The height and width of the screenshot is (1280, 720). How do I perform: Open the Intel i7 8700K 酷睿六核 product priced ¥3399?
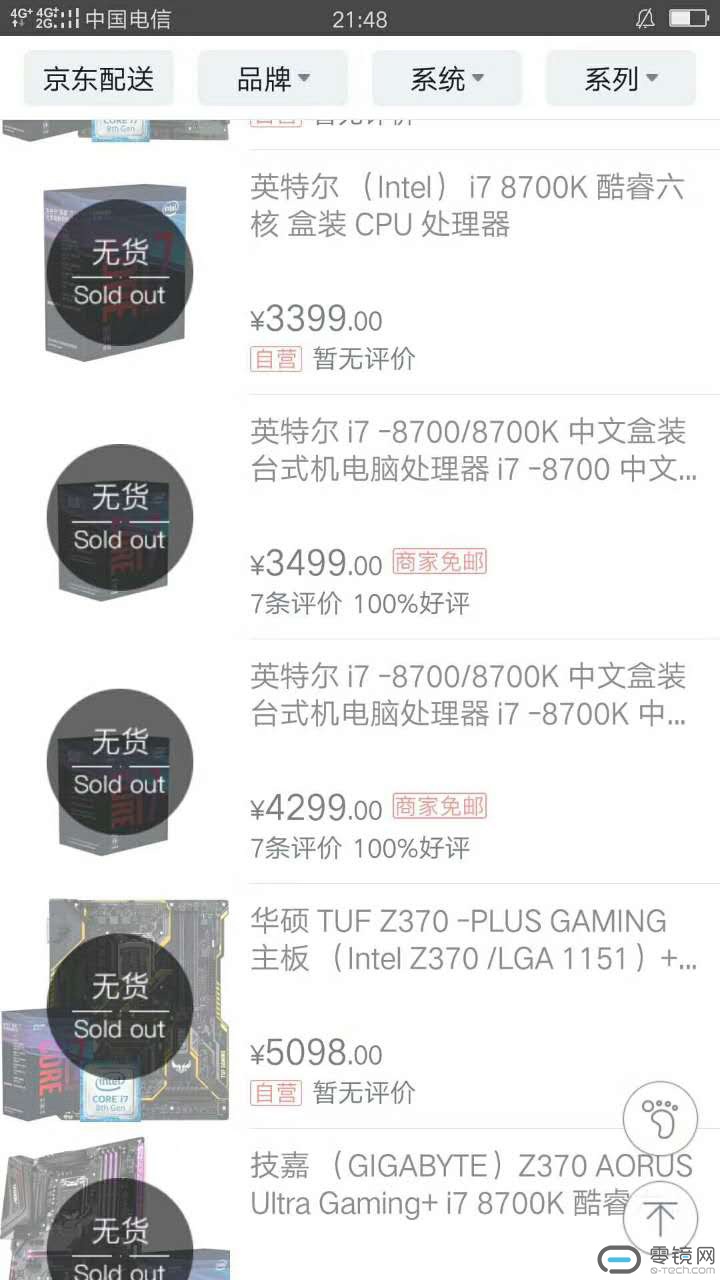click(466, 206)
